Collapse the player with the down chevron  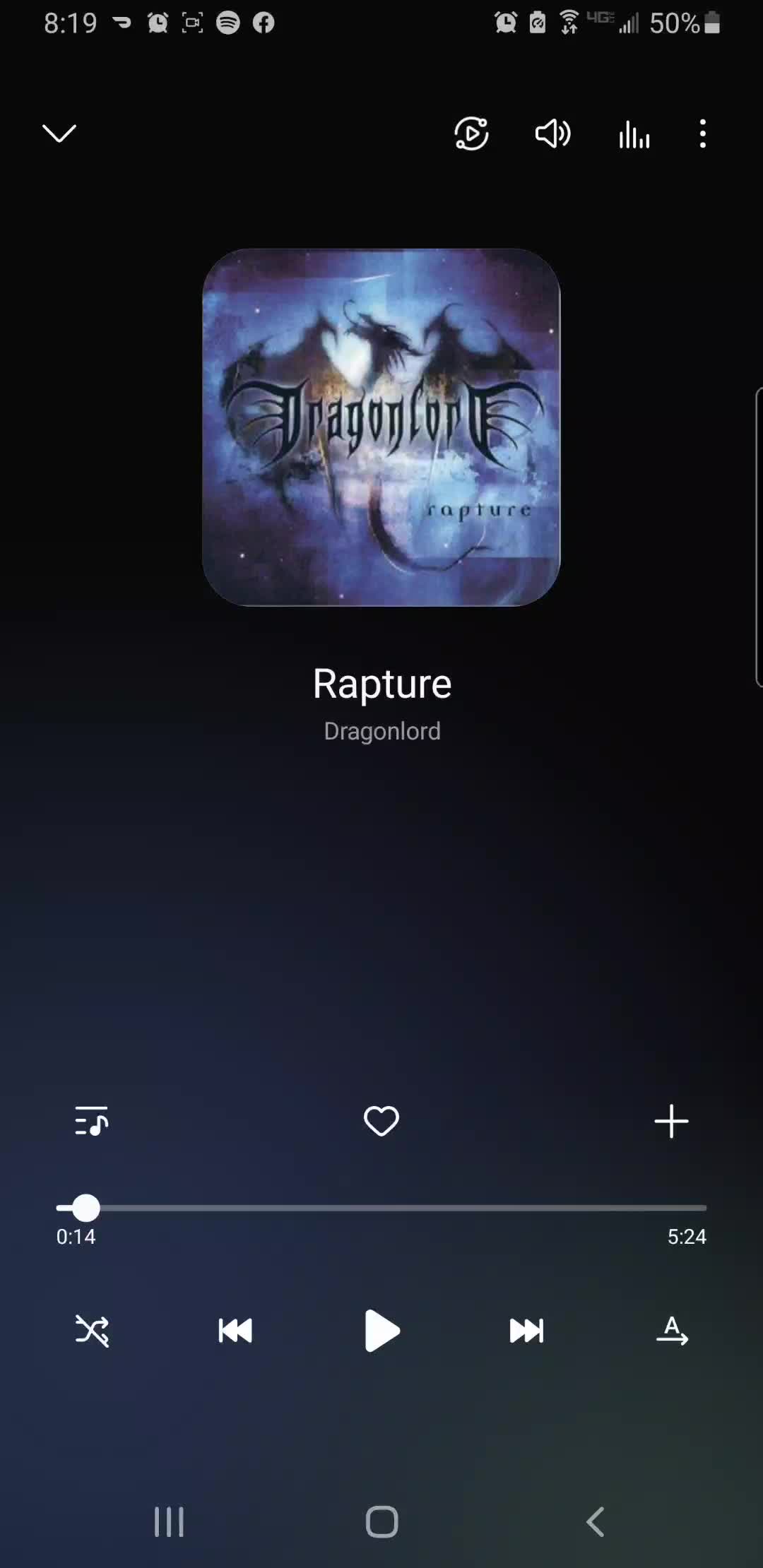click(x=59, y=133)
